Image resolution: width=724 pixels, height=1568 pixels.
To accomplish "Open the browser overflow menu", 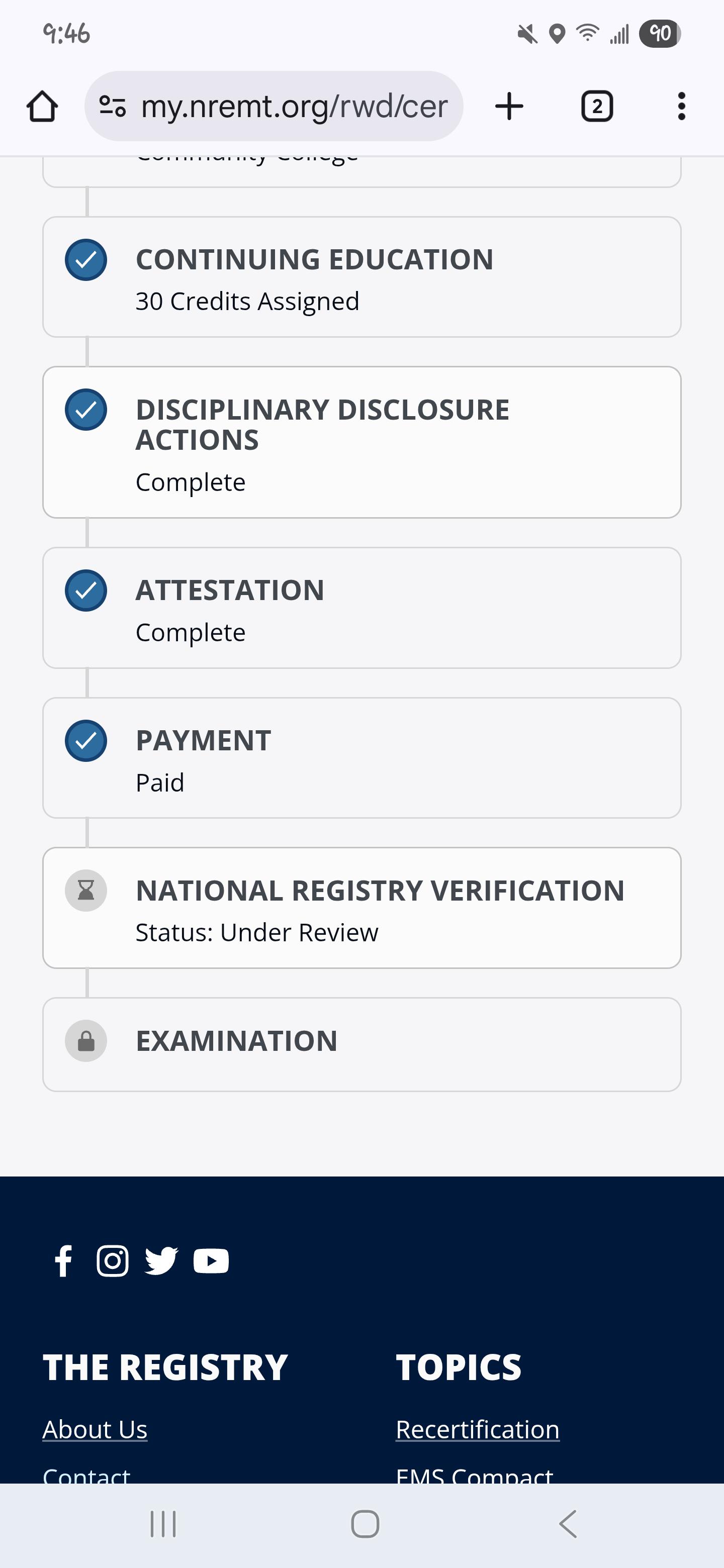I will (x=681, y=107).
